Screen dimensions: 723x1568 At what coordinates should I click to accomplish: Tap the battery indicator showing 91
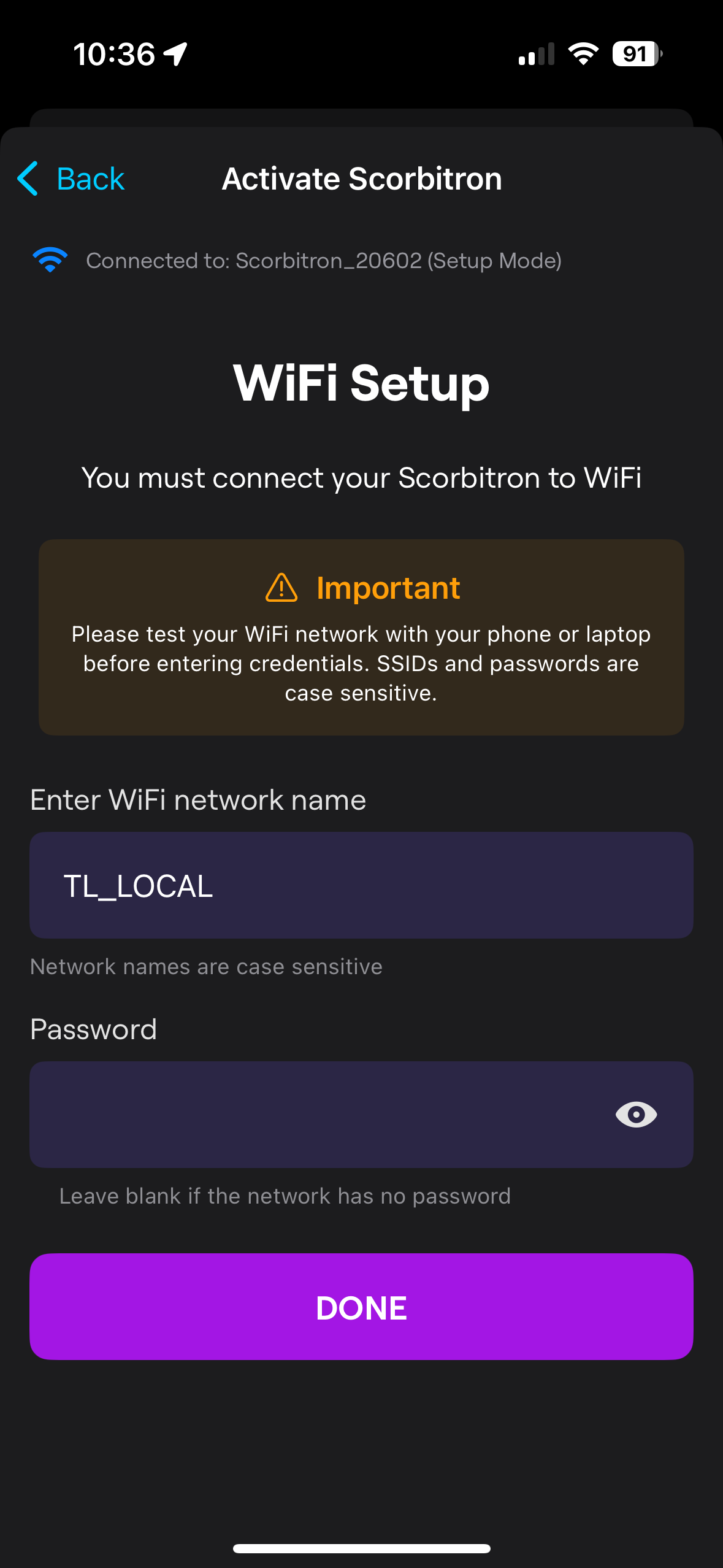point(635,54)
